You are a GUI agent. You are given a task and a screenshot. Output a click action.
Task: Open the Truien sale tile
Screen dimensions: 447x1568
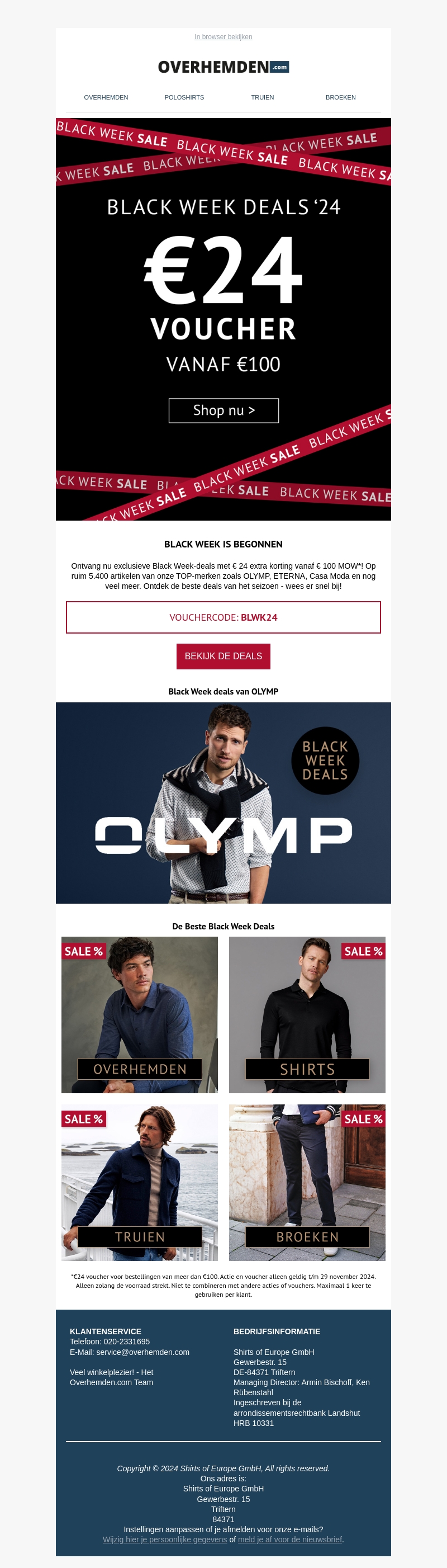(139, 1182)
